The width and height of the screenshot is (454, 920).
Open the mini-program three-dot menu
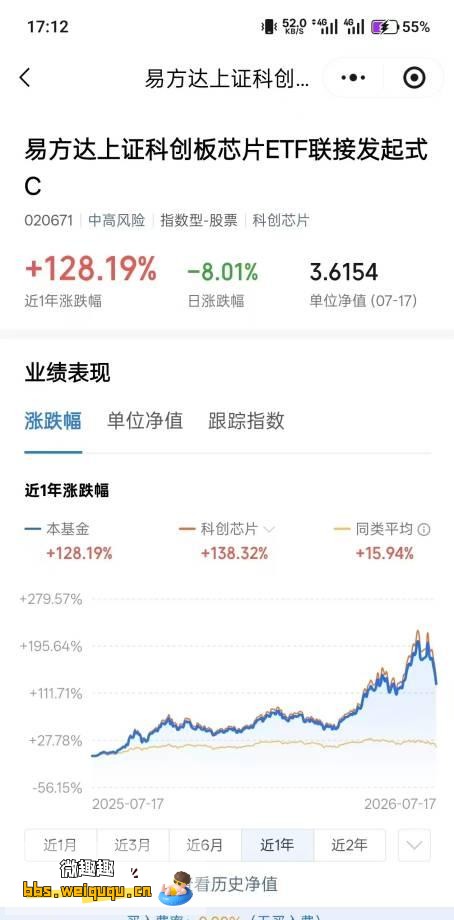point(353,77)
